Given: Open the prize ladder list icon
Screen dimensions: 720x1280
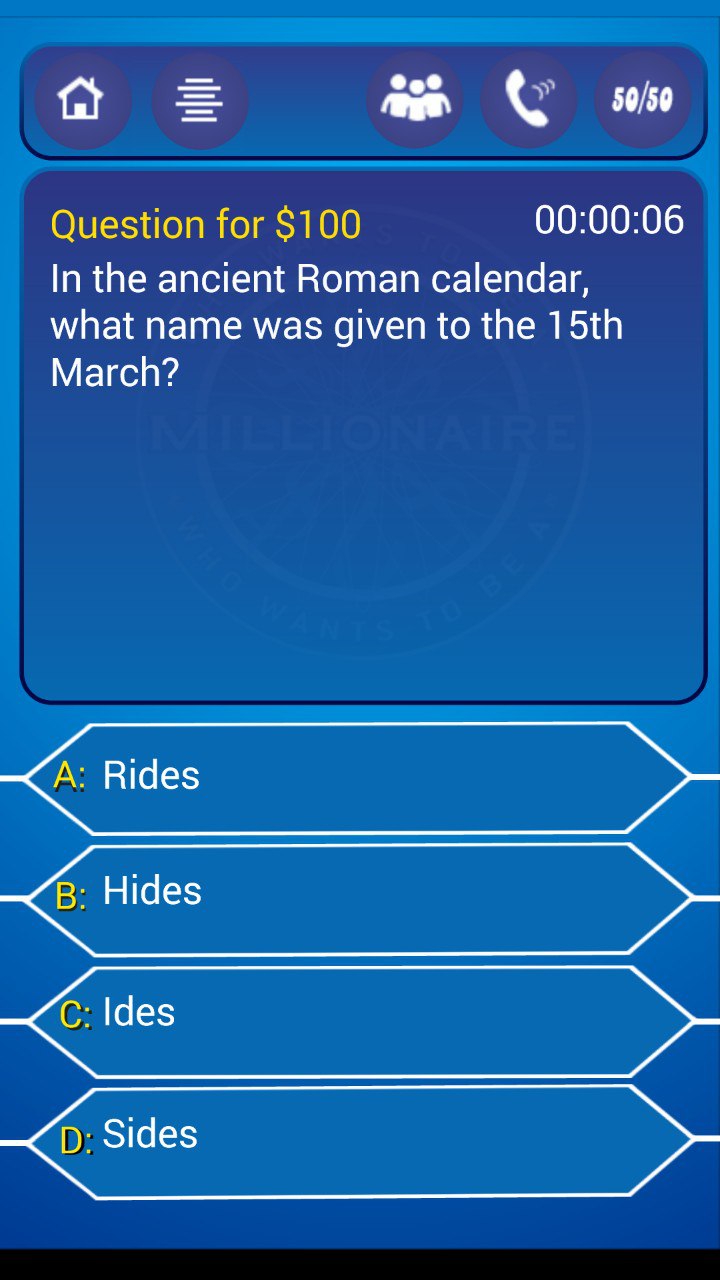Looking at the screenshot, I should [199, 100].
